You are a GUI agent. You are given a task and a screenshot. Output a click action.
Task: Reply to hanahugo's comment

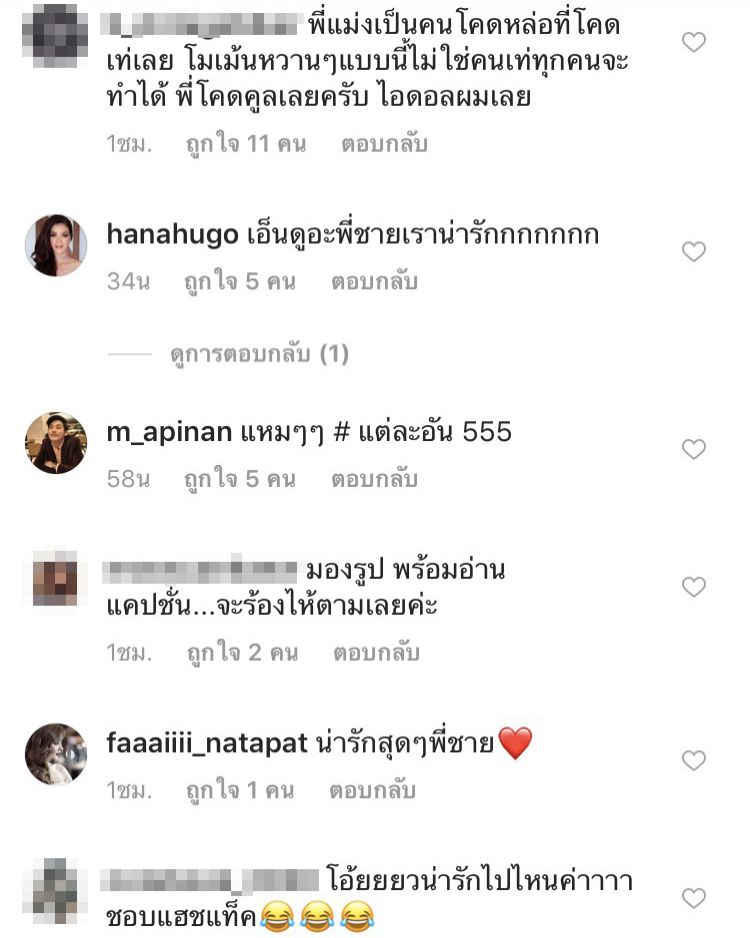[x=374, y=282]
